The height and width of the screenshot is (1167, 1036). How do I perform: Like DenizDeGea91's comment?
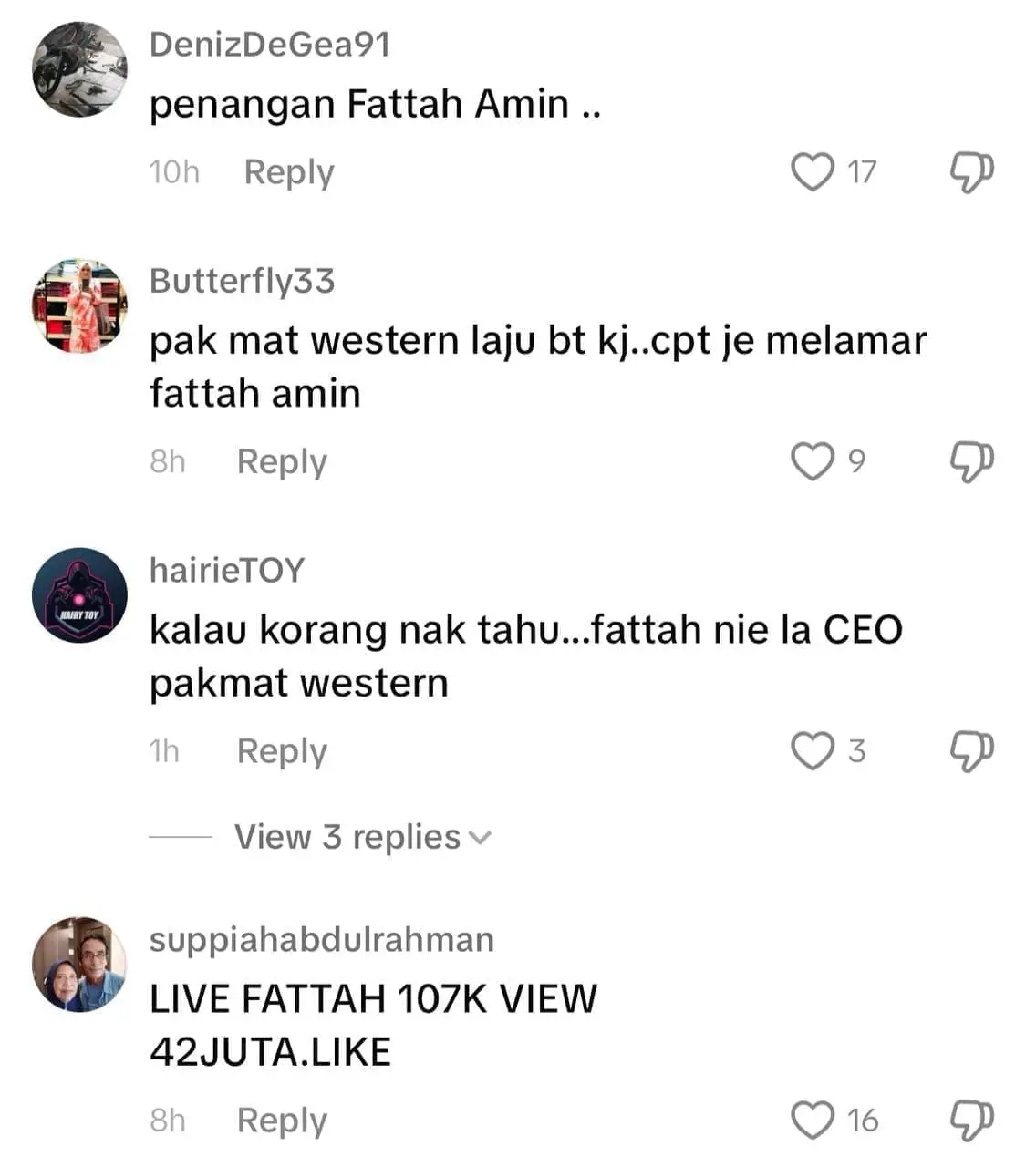(x=812, y=171)
